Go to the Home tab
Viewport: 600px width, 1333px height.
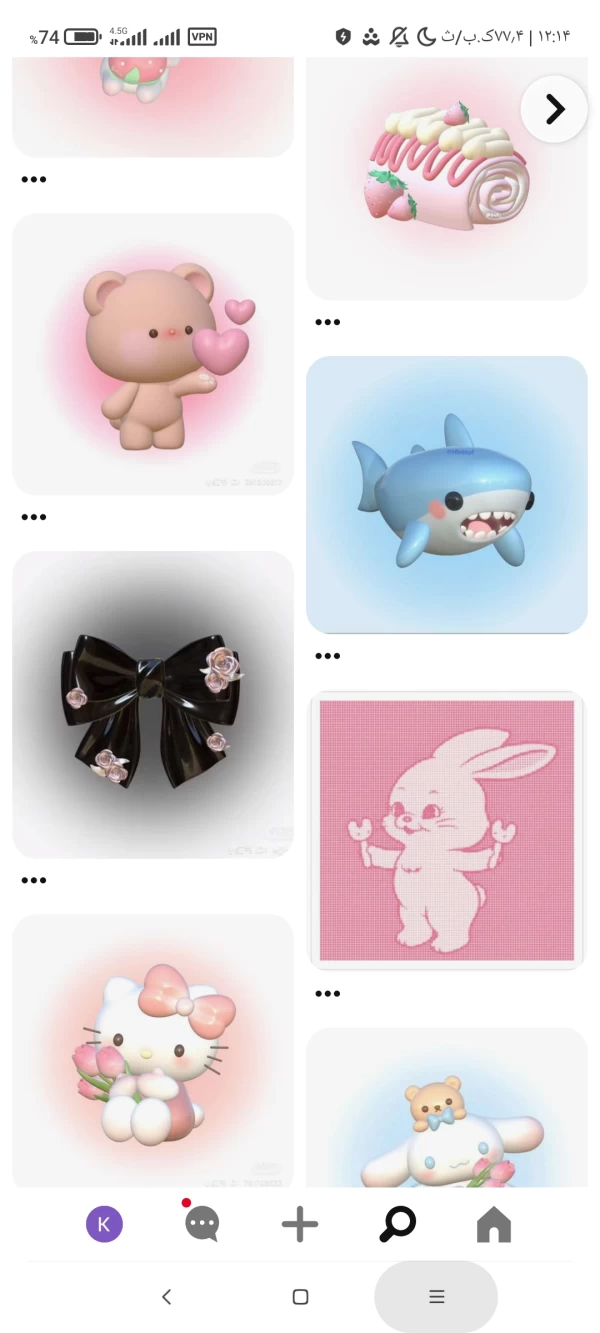(494, 1224)
